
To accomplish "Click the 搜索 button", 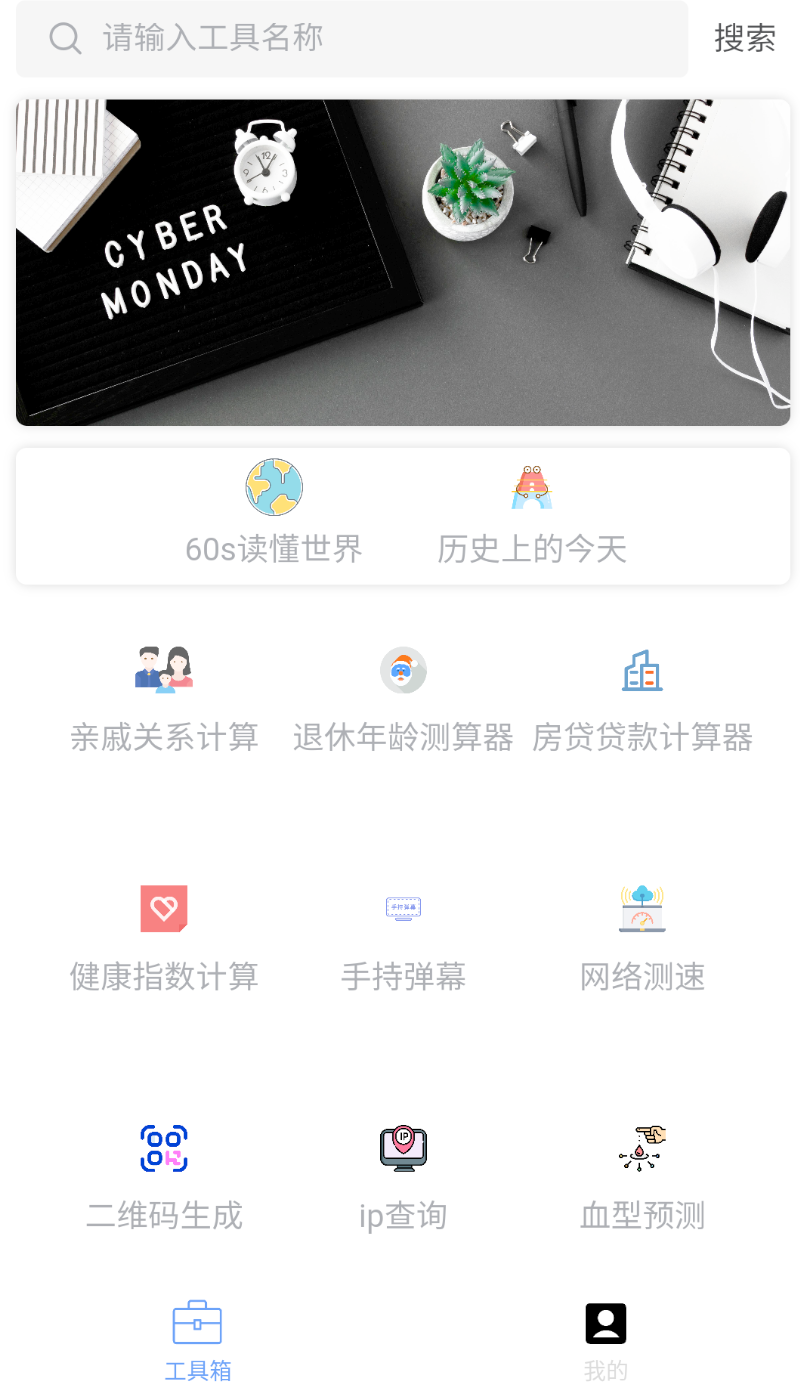I will (745, 37).
